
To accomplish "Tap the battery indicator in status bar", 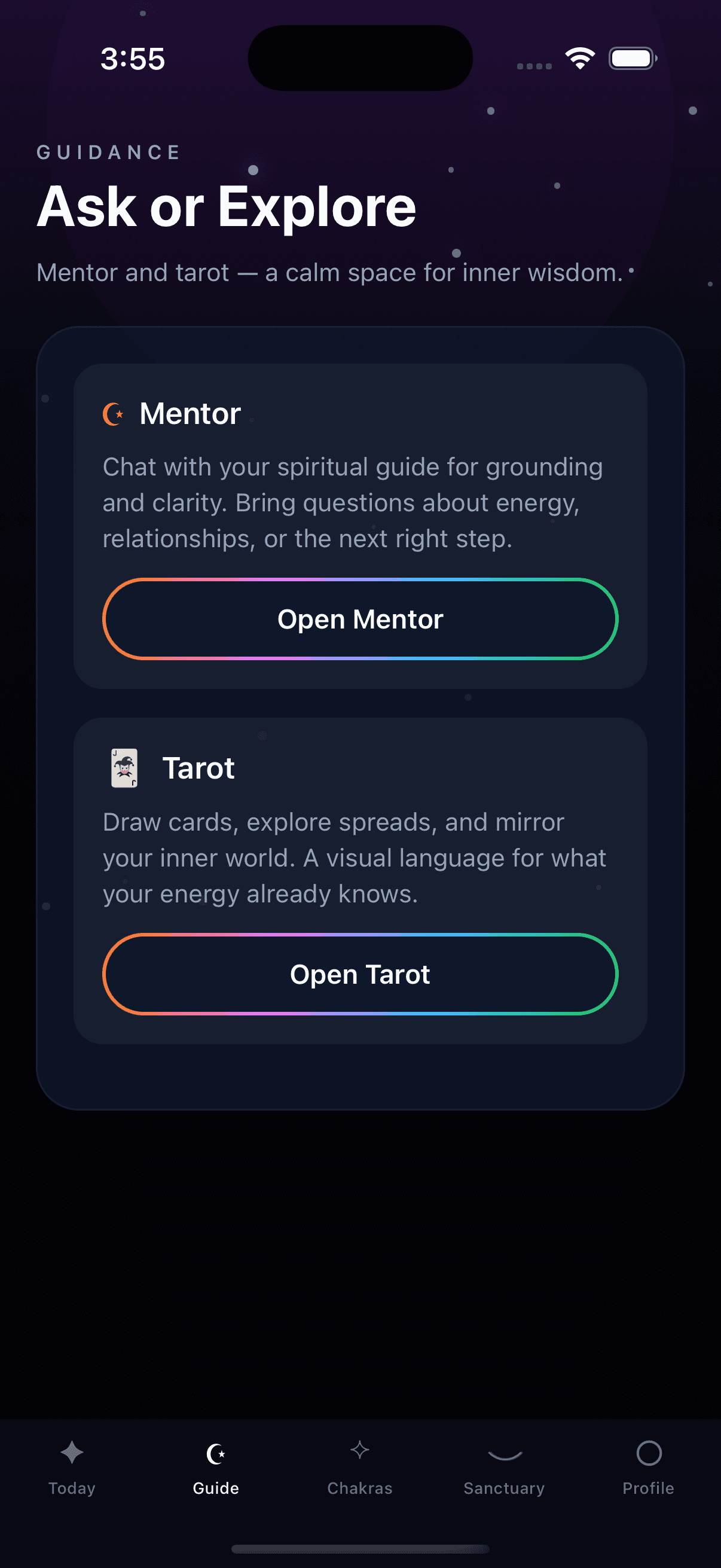I will pos(631,58).
